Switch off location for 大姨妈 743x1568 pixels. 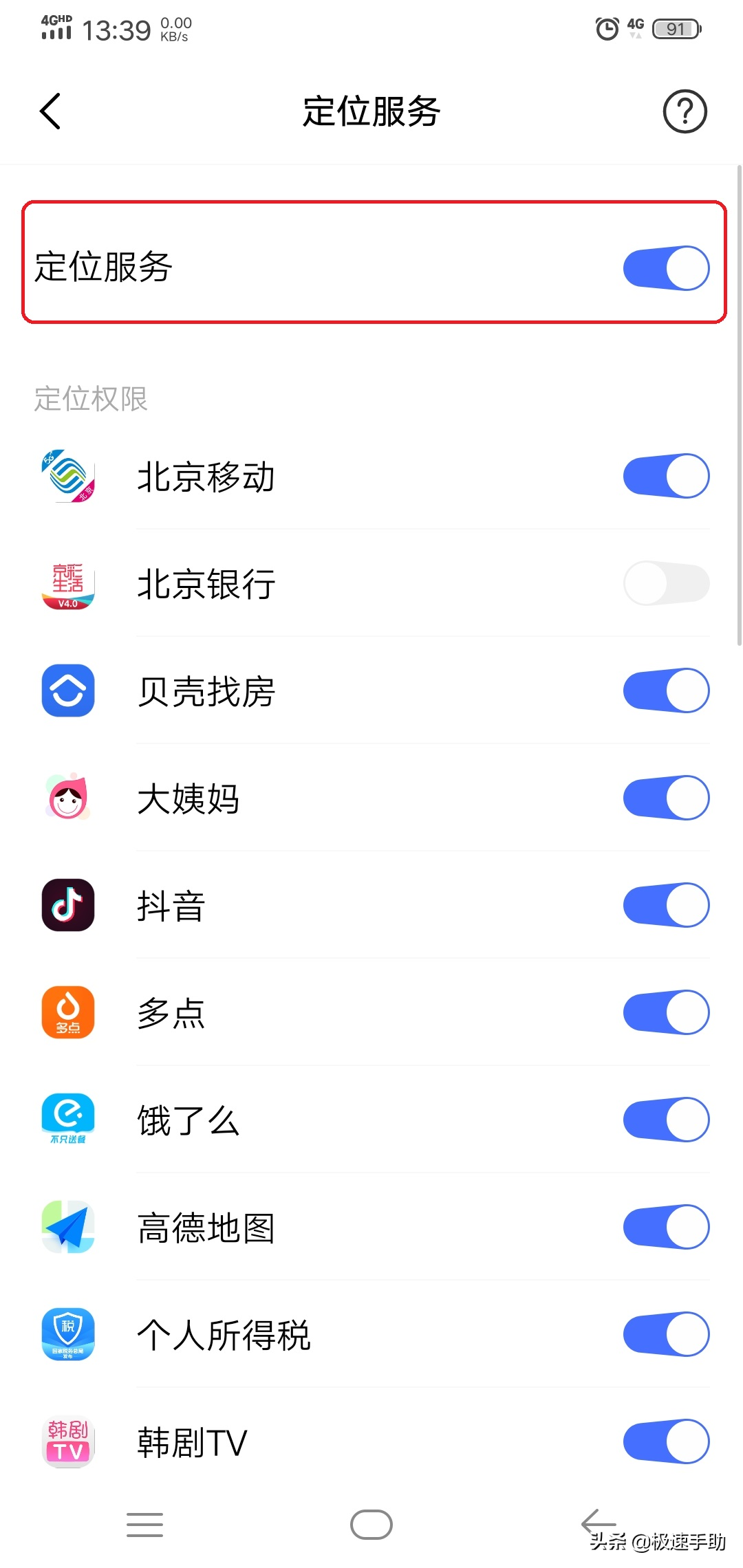click(666, 798)
